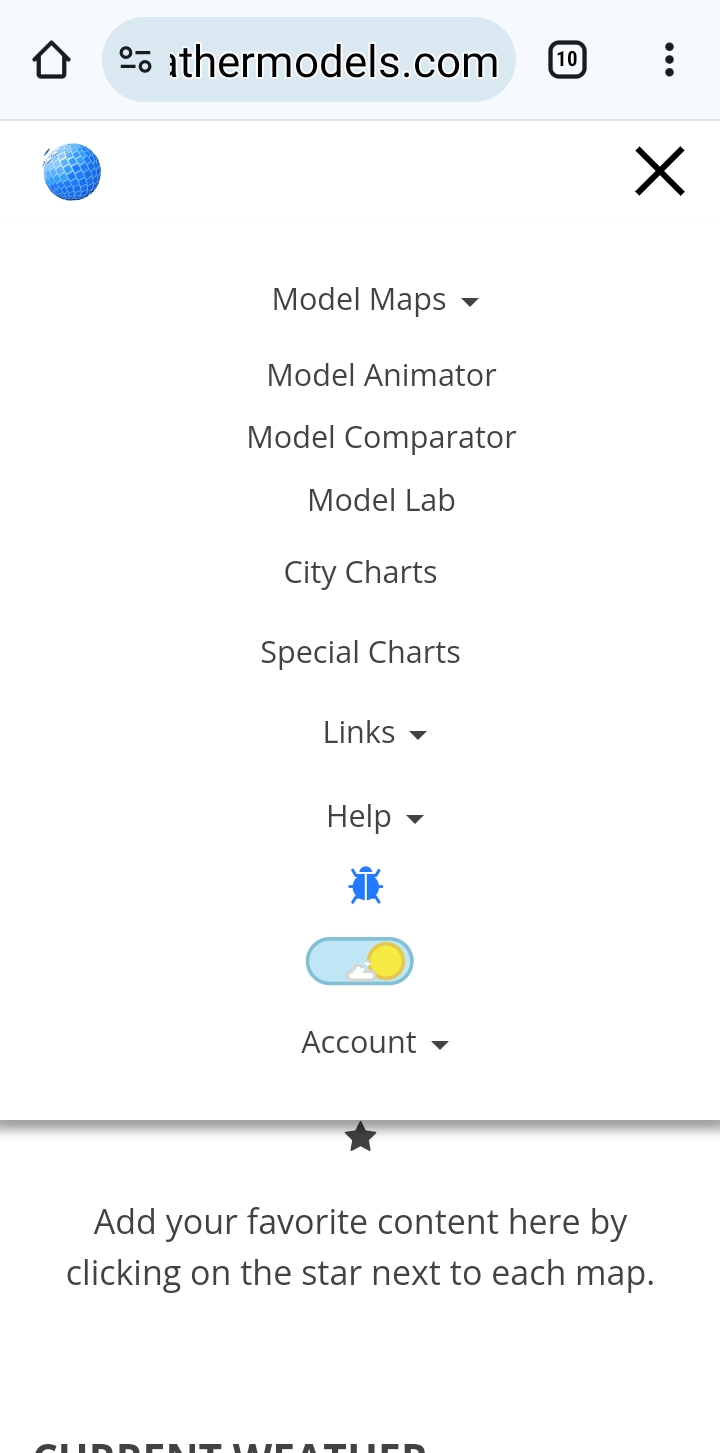Tap the globe site logo
720x1453 pixels.
(x=72, y=172)
